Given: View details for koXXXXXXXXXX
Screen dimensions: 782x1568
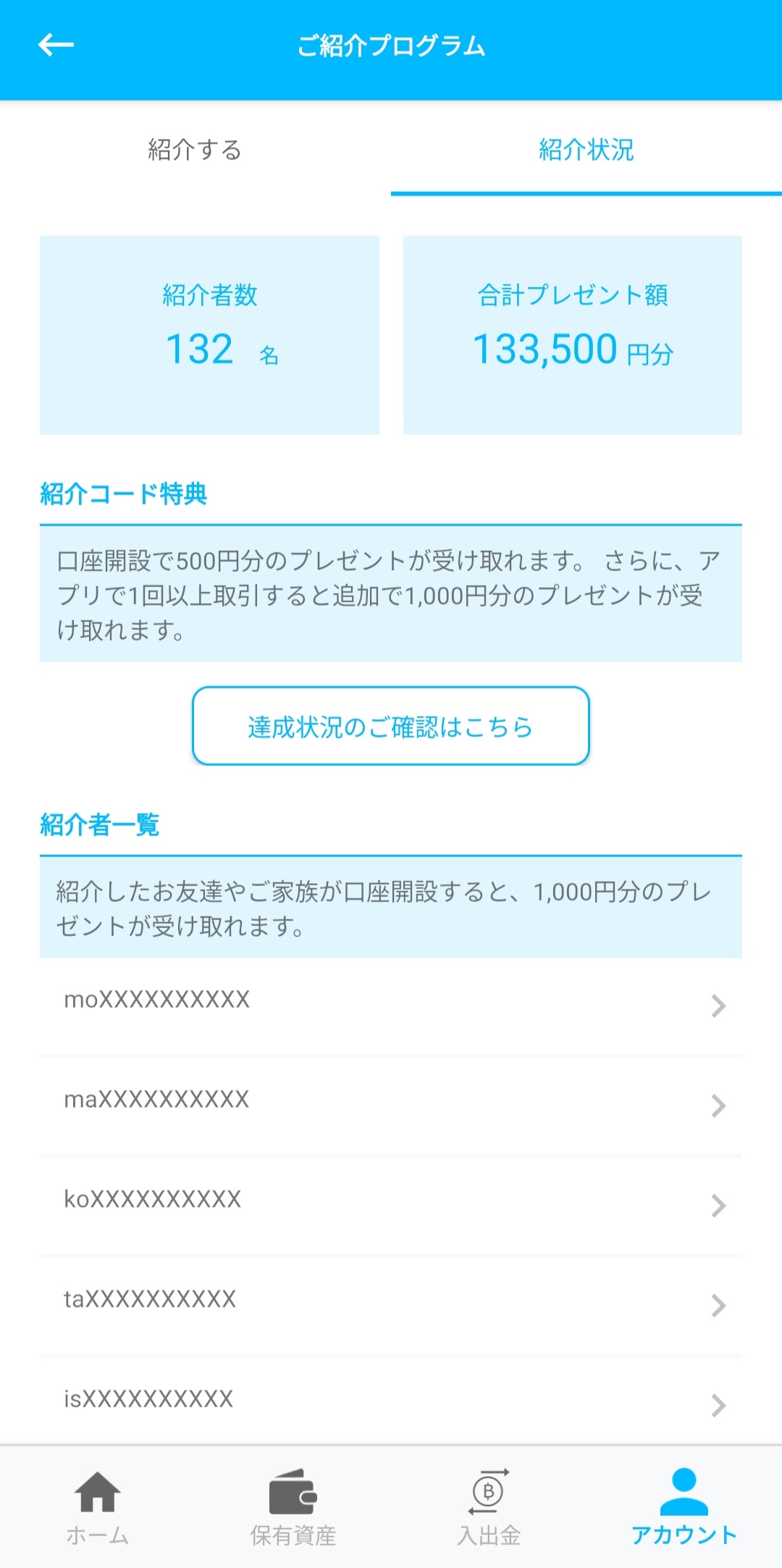Looking at the screenshot, I should click(x=390, y=1203).
